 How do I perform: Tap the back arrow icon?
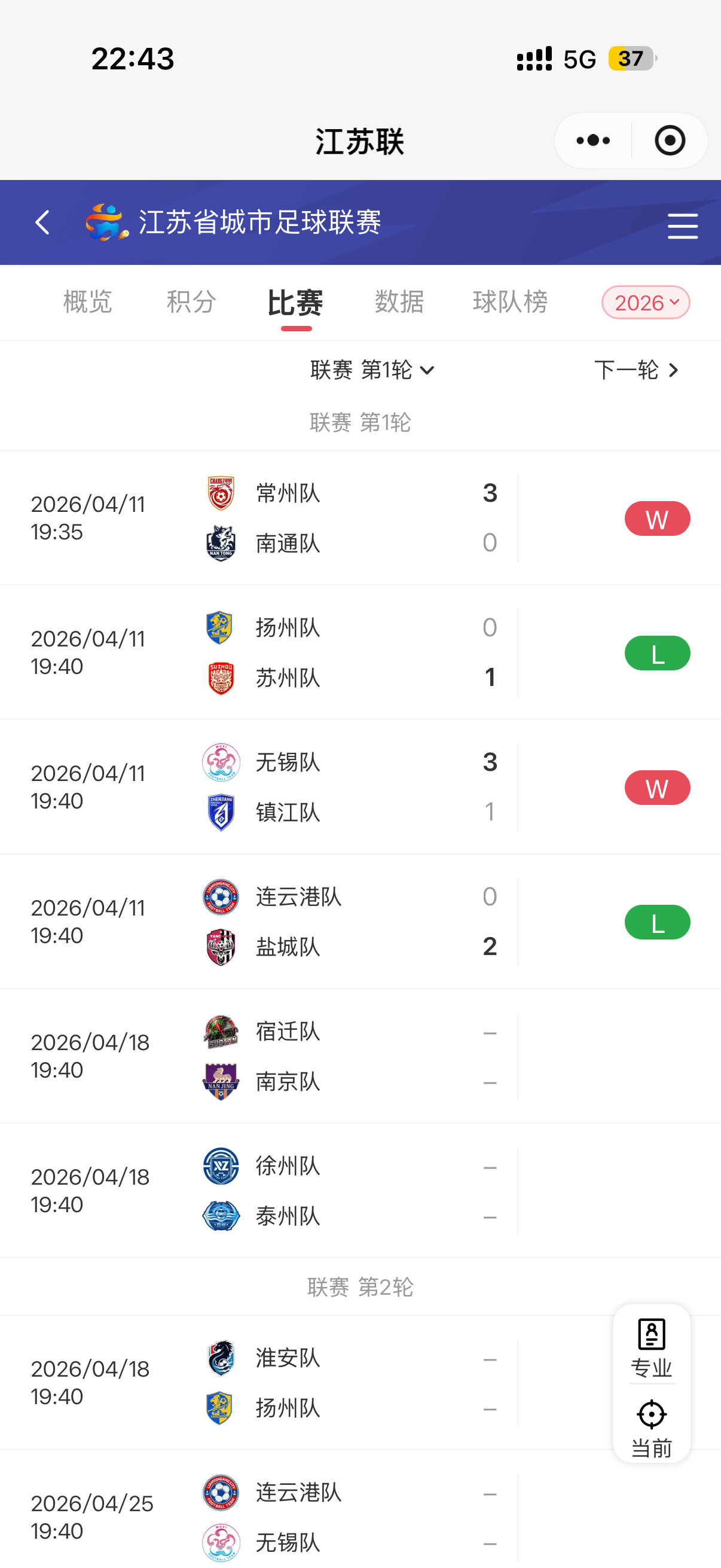(42, 223)
